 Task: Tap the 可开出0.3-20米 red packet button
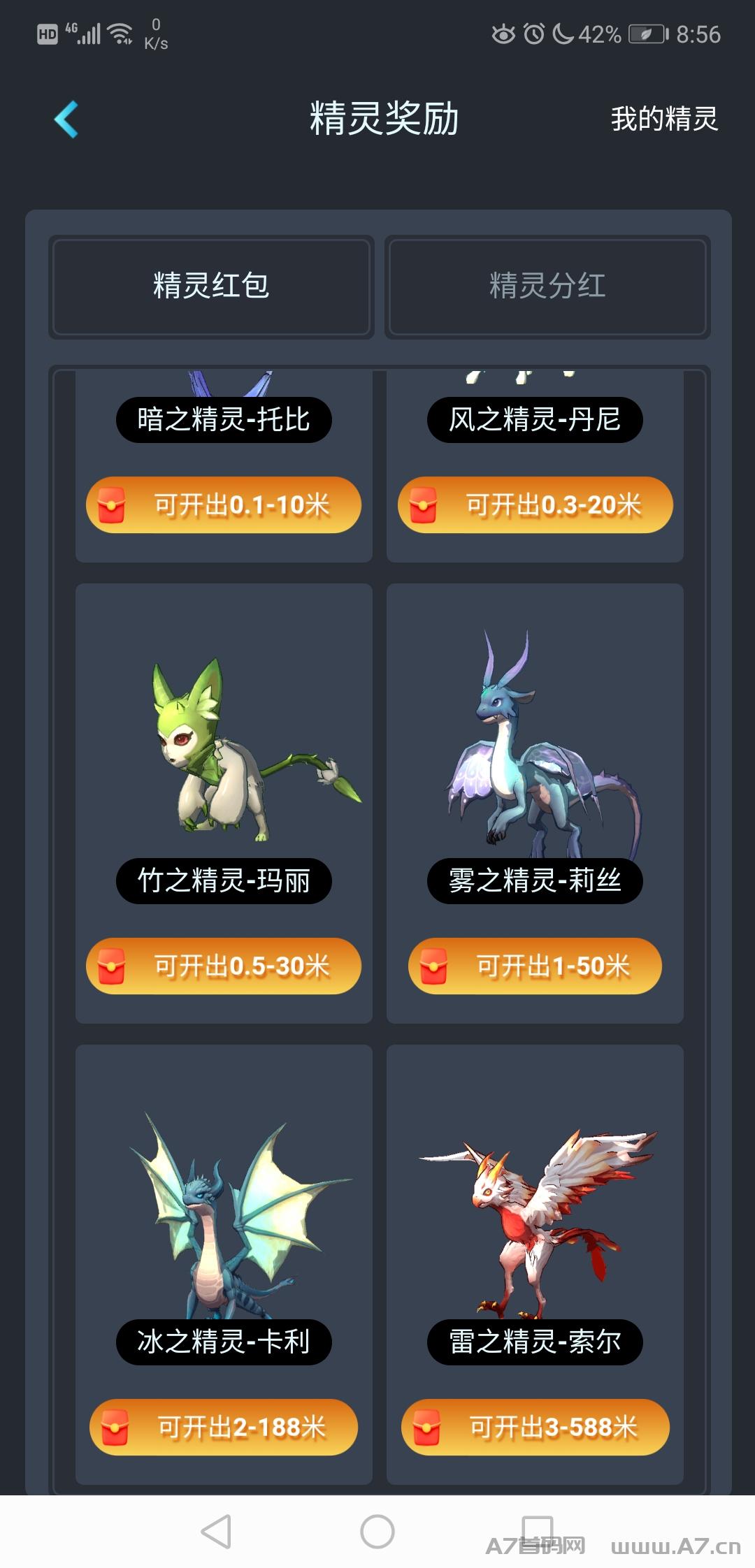point(535,504)
